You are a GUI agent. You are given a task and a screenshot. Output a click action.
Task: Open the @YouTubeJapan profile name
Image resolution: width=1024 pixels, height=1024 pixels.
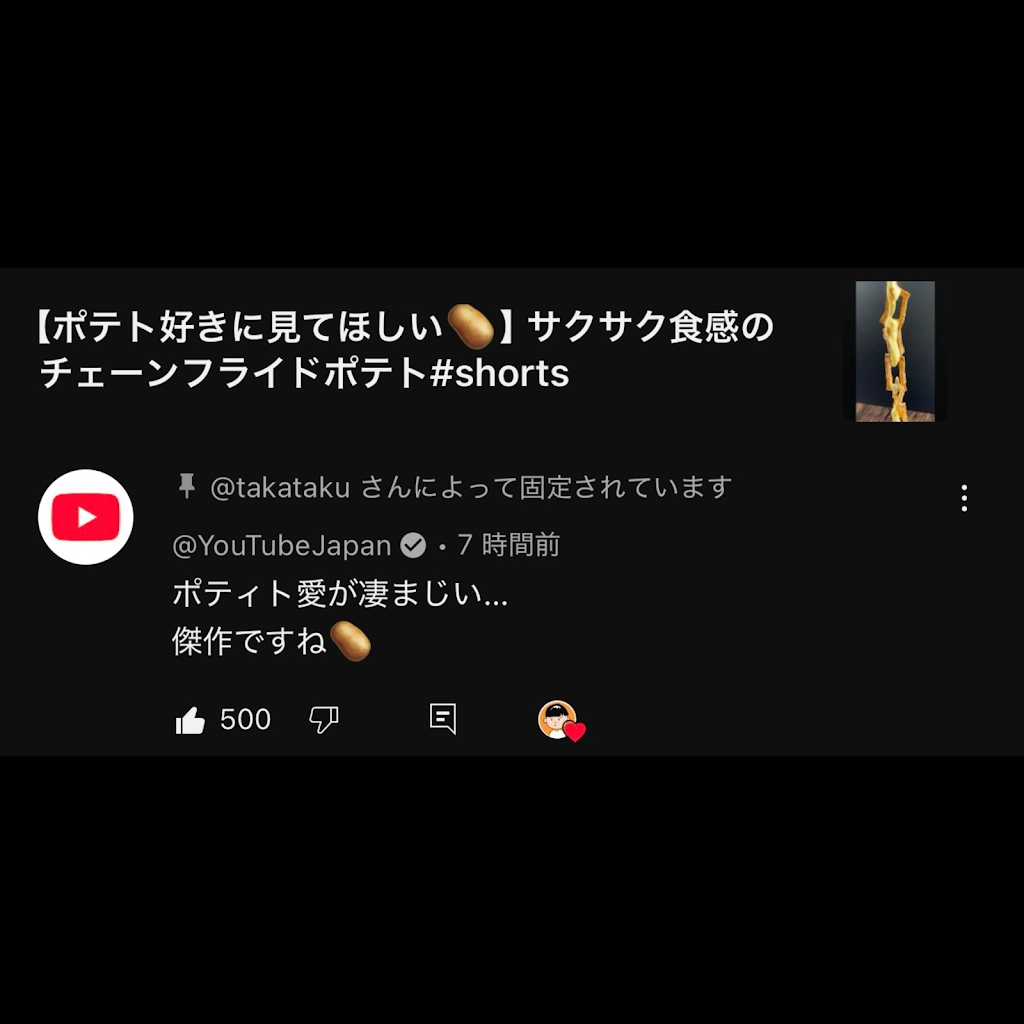pos(282,546)
